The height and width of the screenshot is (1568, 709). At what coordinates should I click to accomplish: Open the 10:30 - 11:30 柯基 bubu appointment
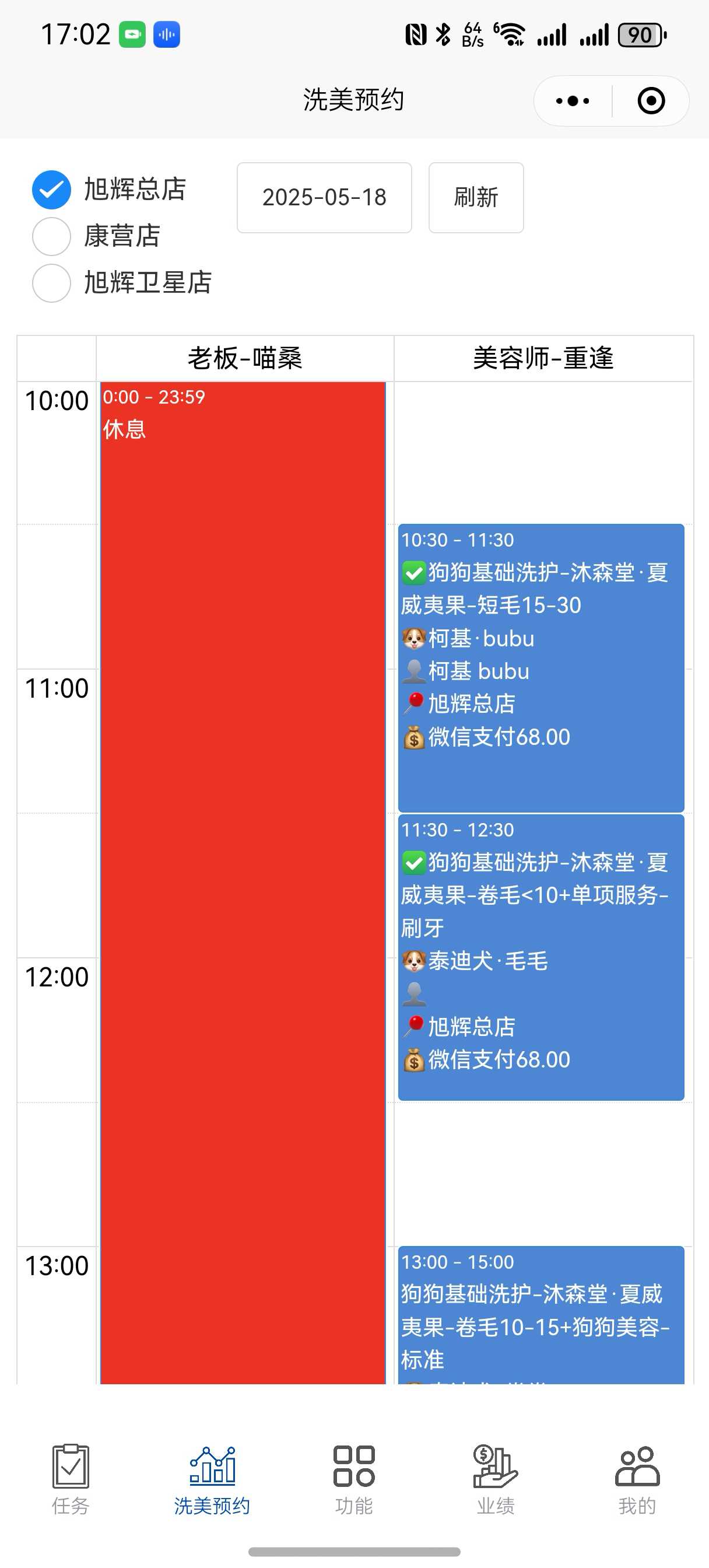(x=540, y=667)
